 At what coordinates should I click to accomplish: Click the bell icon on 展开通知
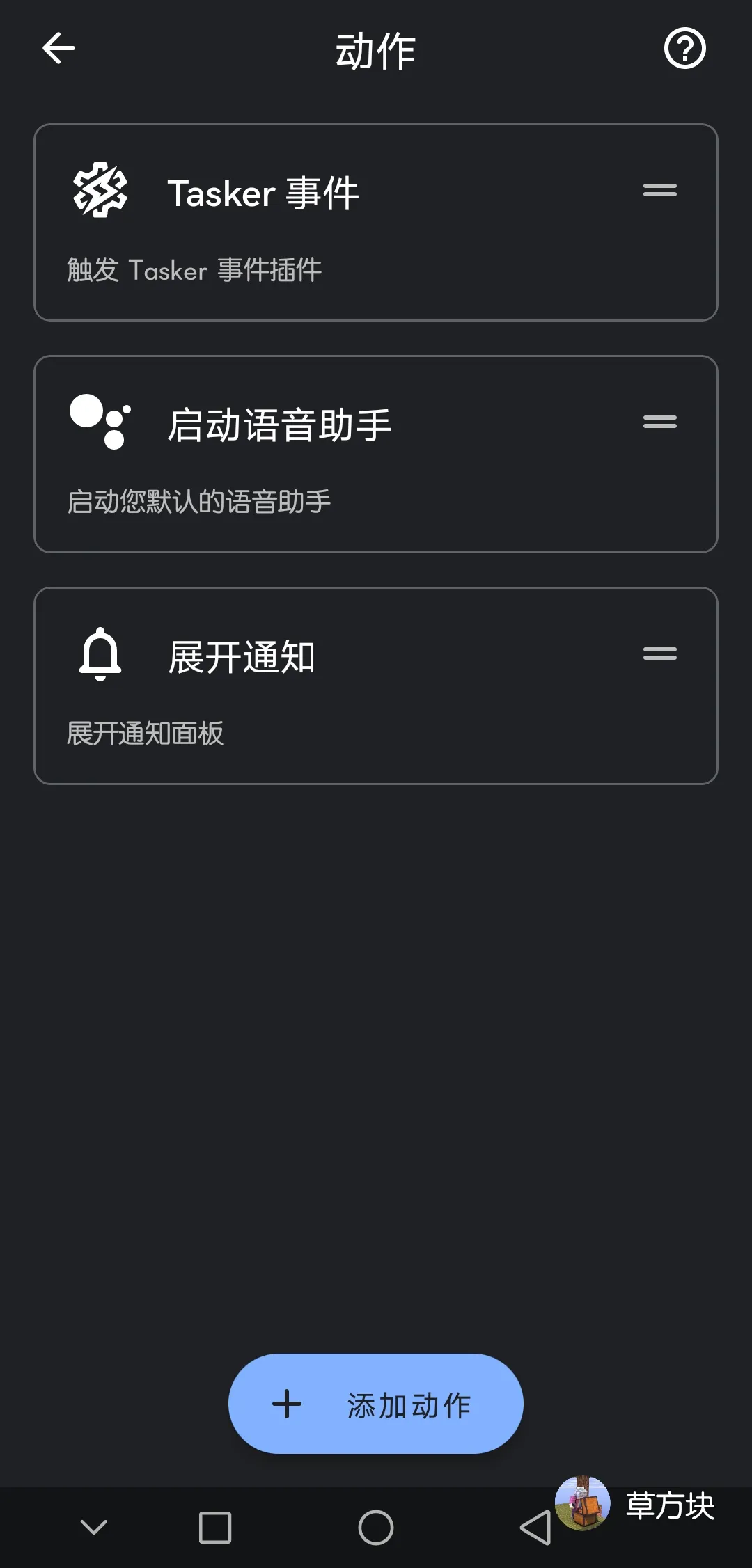(x=100, y=653)
